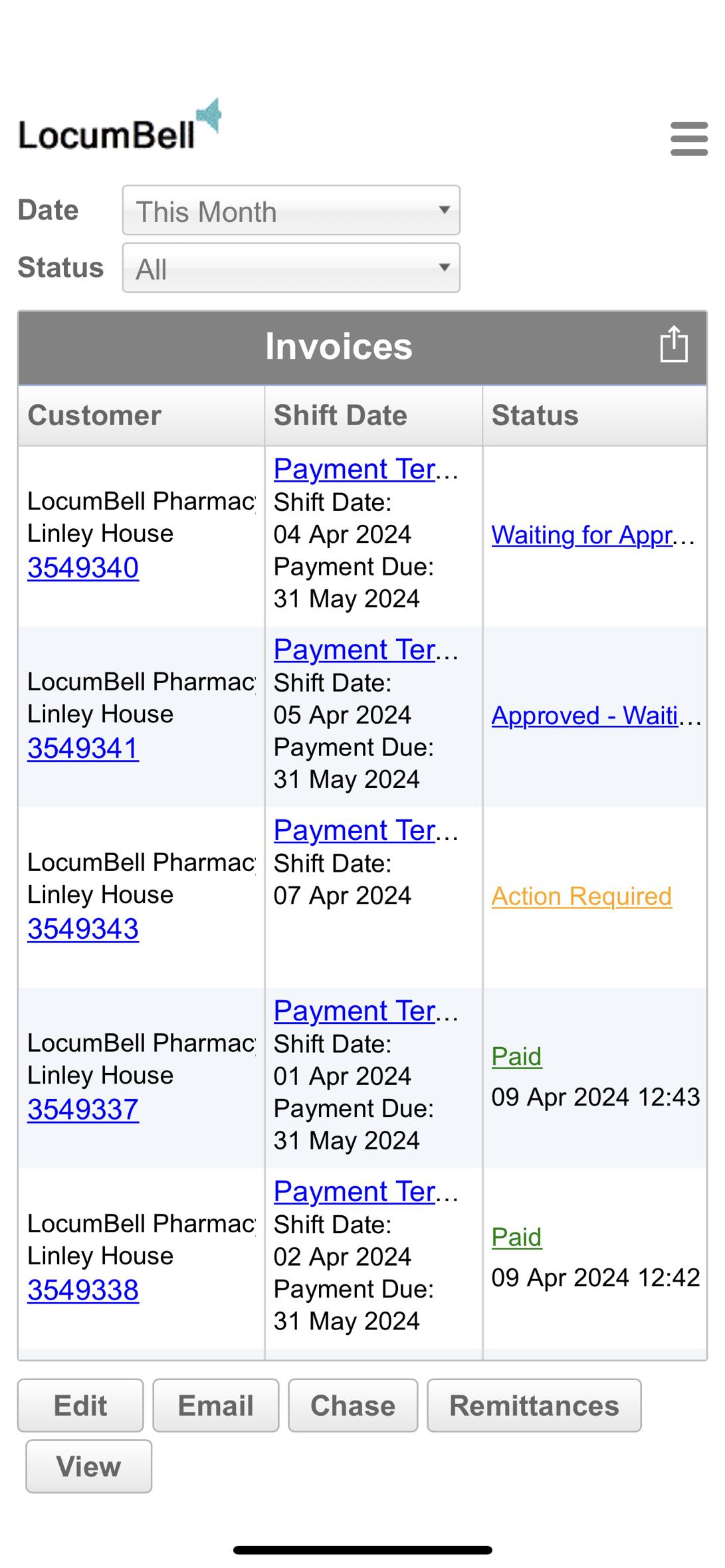Expand the Status dropdown showing All
725x1568 pixels.
pos(291,268)
